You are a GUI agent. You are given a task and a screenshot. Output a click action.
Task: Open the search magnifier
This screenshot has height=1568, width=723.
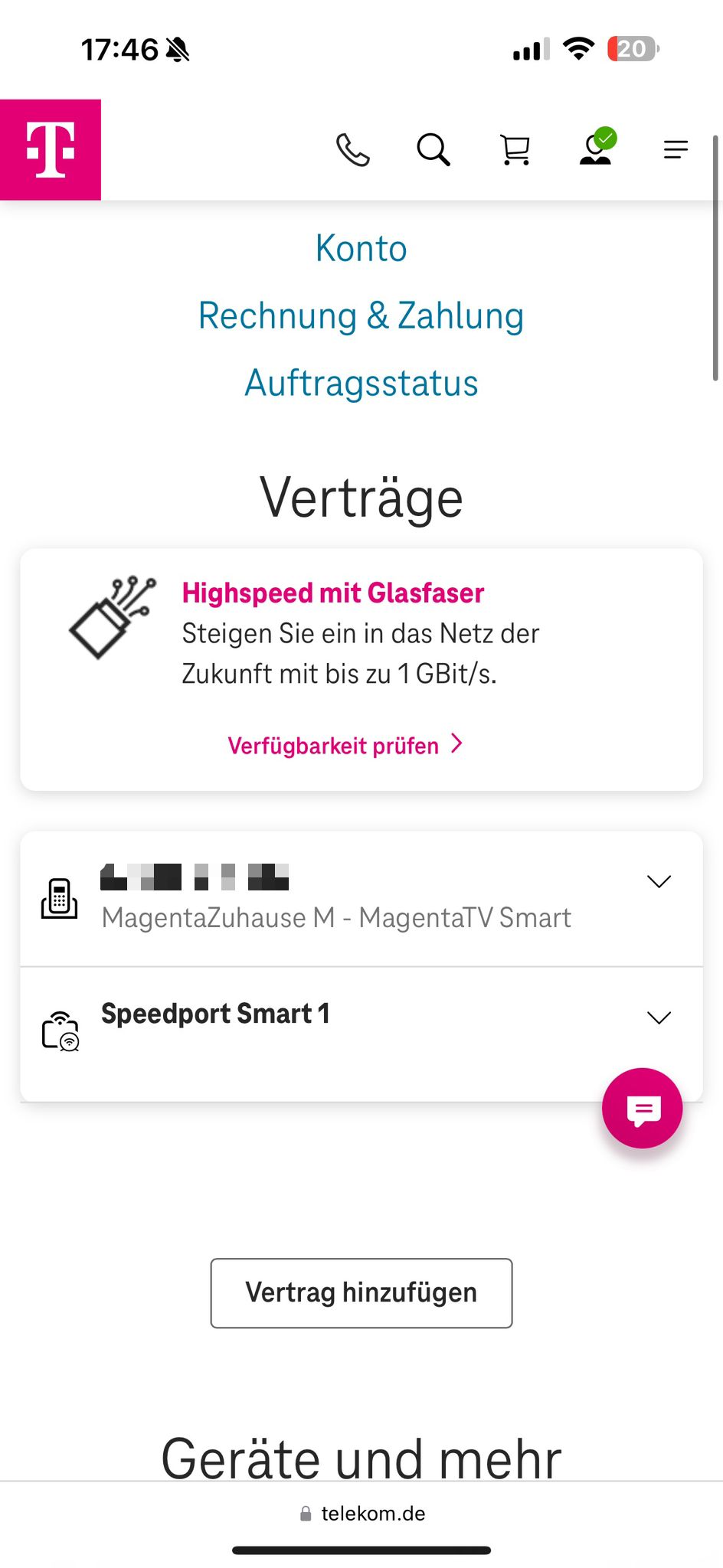pyautogui.click(x=433, y=149)
